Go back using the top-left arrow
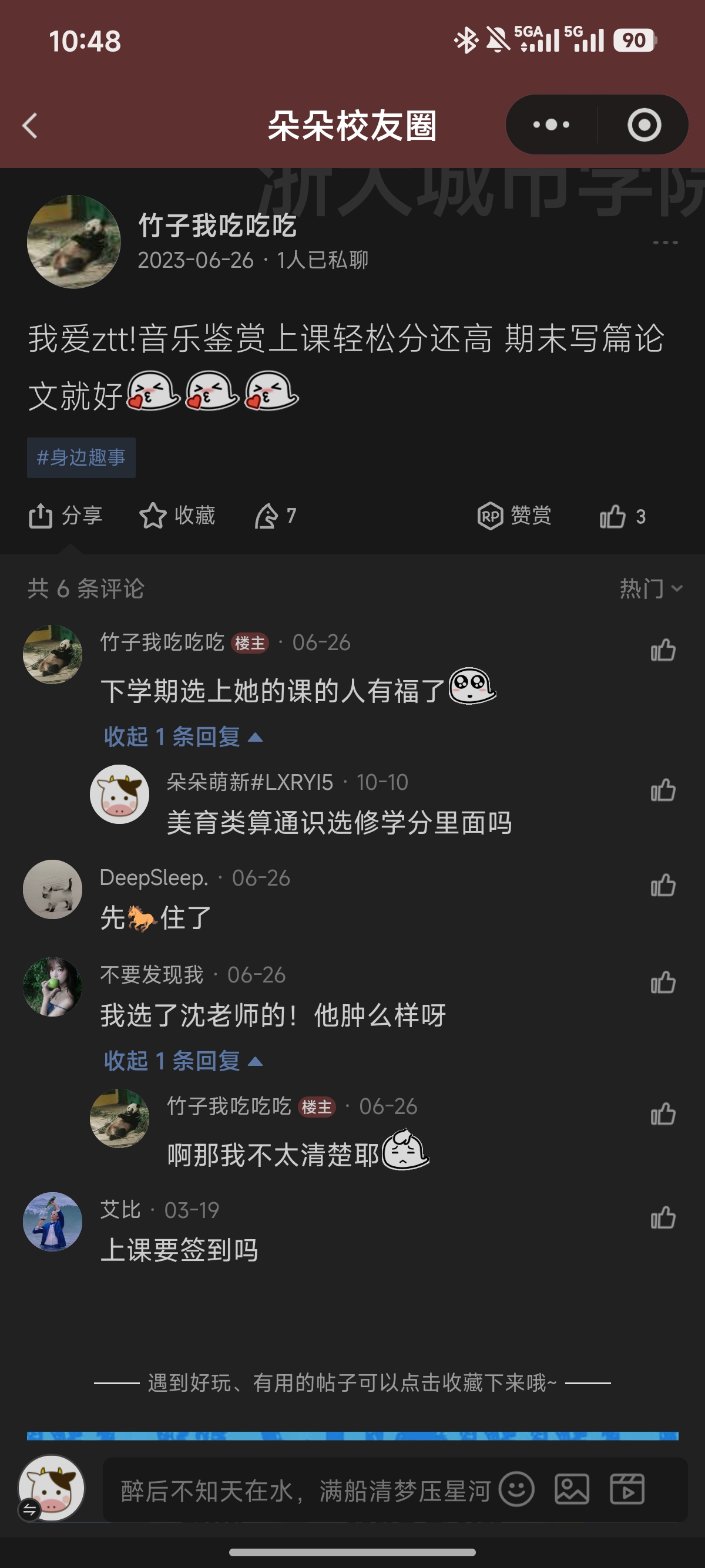The image size is (705, 1568). tap(30, 126)
